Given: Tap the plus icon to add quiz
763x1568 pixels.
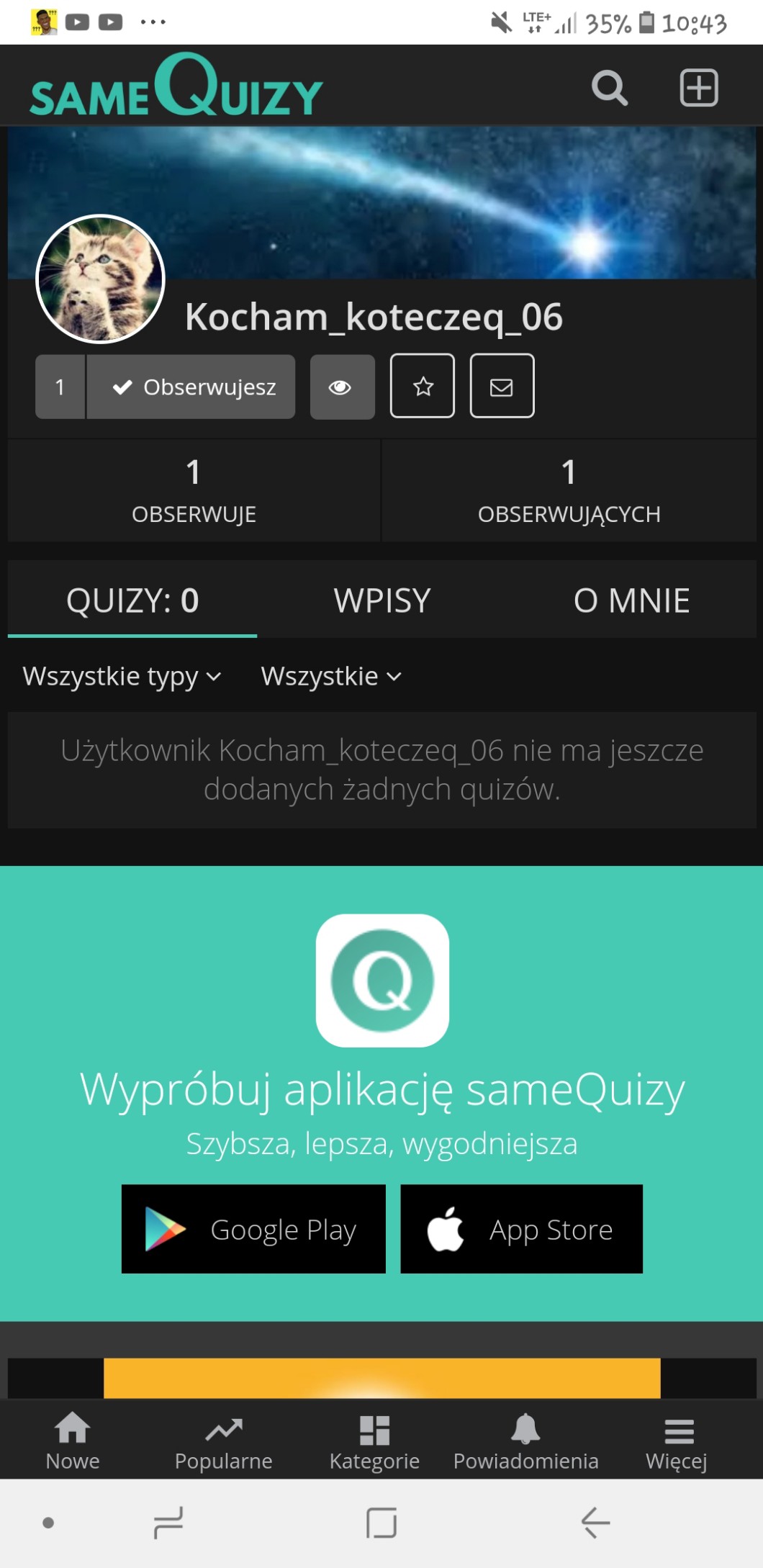Looking at the screenshot, I should pyautogui.click(x=698, y=88).
